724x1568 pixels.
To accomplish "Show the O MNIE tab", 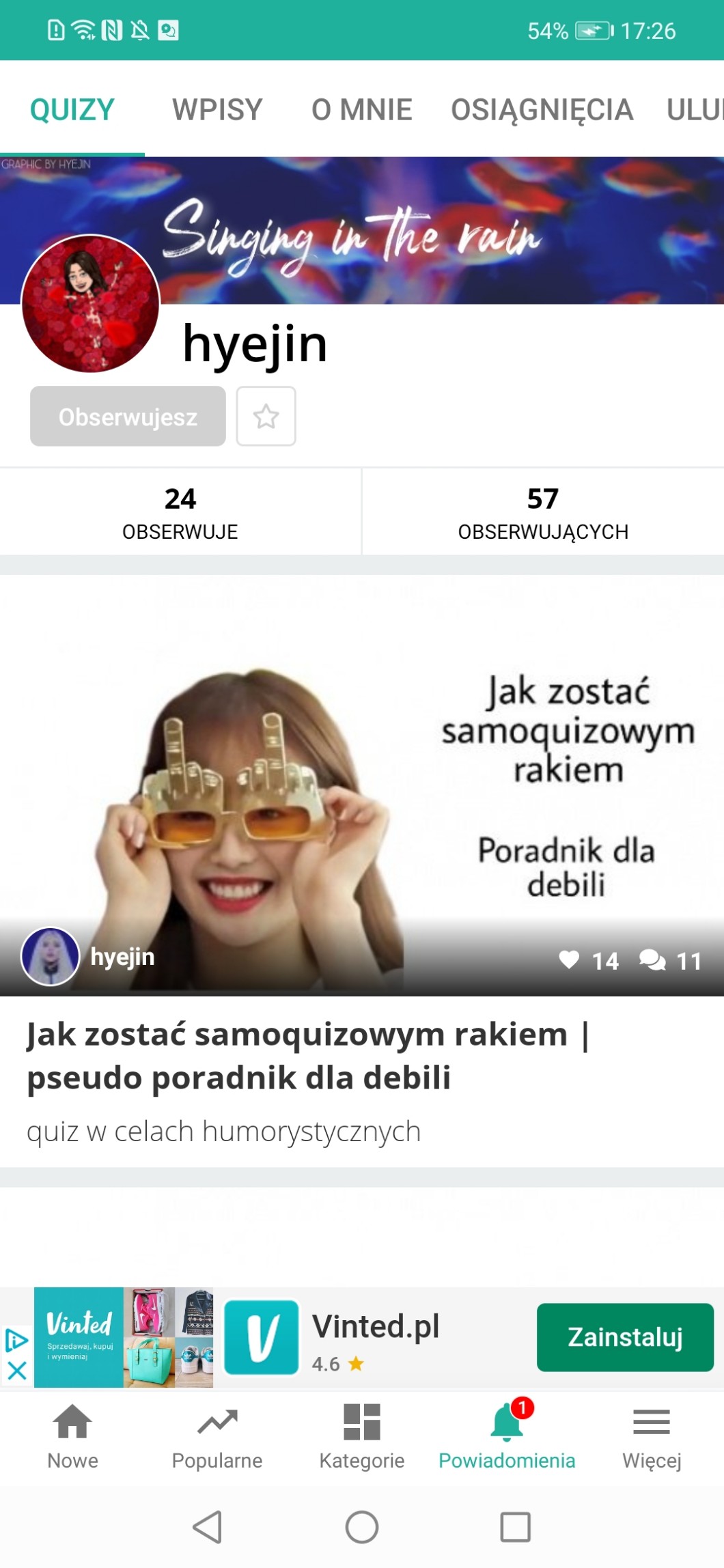I will (x=361, y=109).
